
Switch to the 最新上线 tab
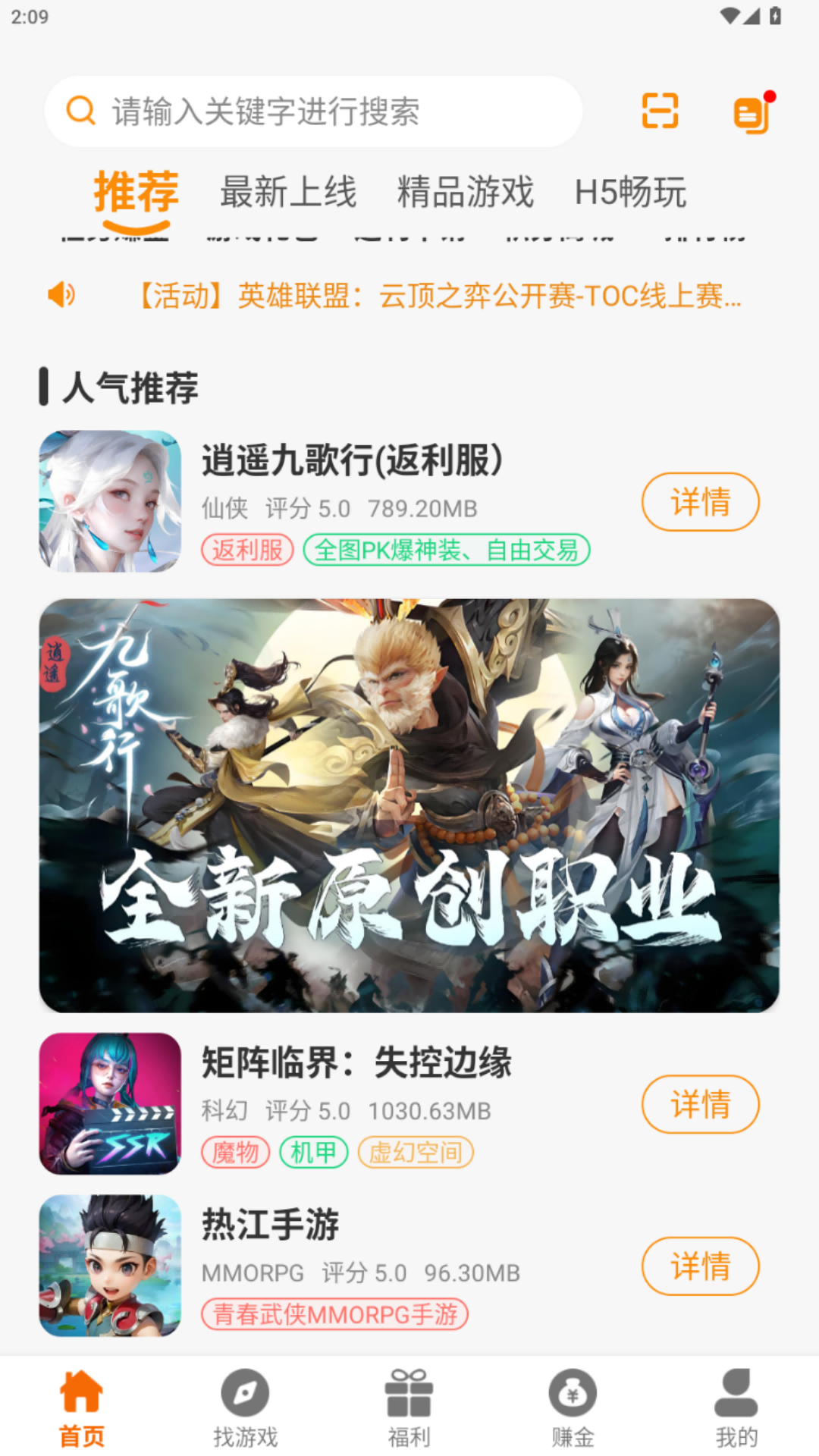(x=288, y=191)
